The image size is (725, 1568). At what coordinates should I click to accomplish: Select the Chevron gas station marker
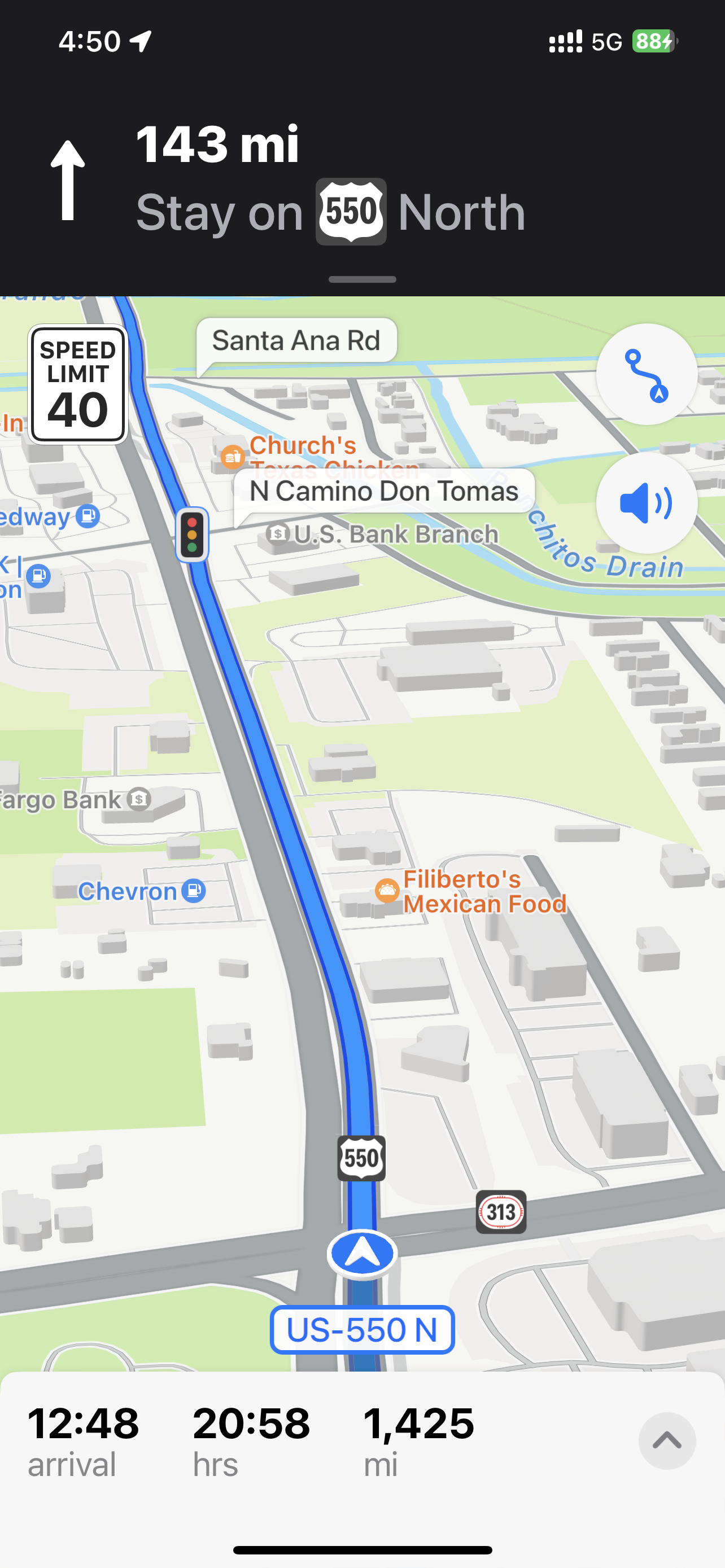[194, 891]
